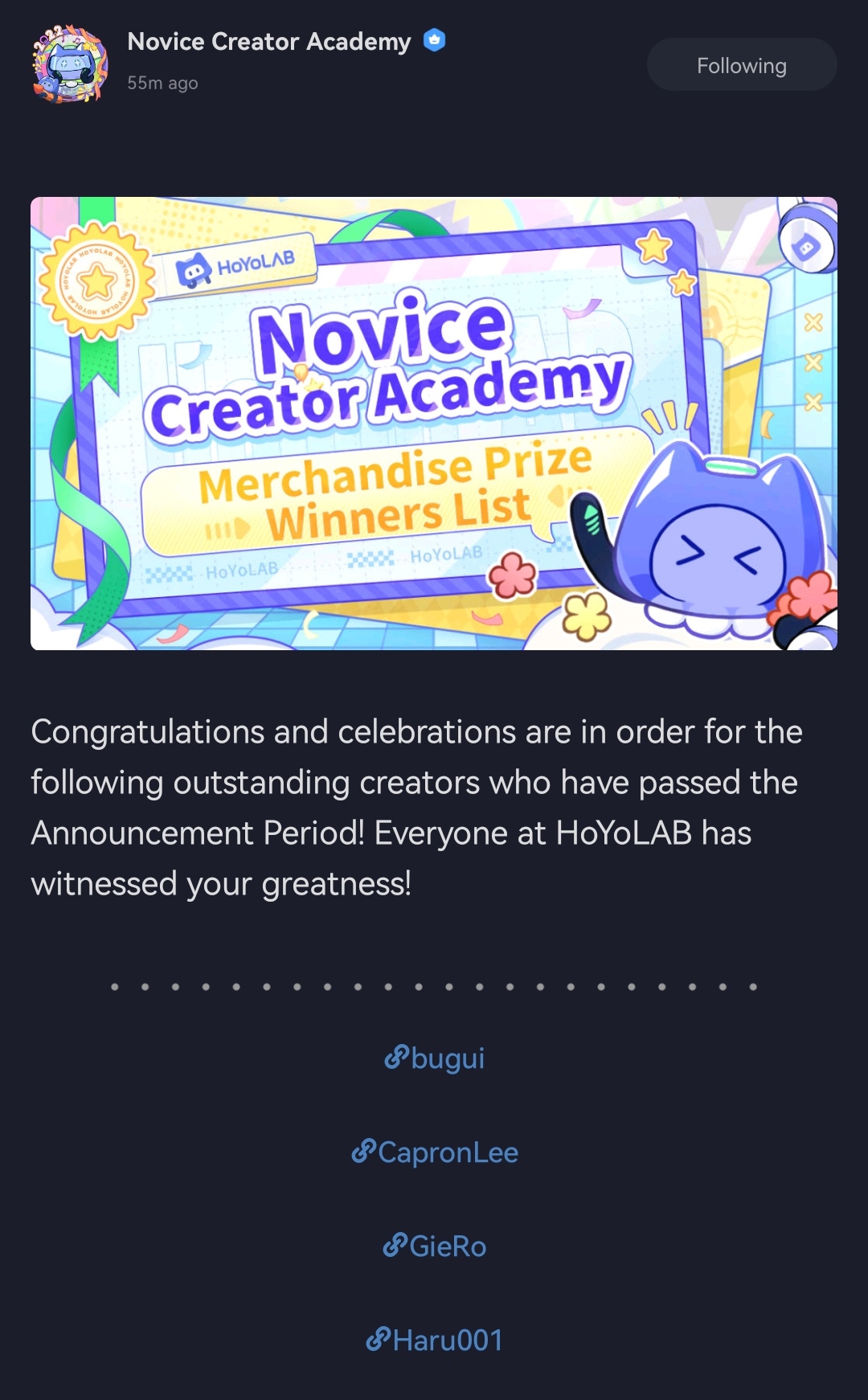The image size is (868, 1400).
Task: Click the 55m ago timestamp
Action: point(162,83)
